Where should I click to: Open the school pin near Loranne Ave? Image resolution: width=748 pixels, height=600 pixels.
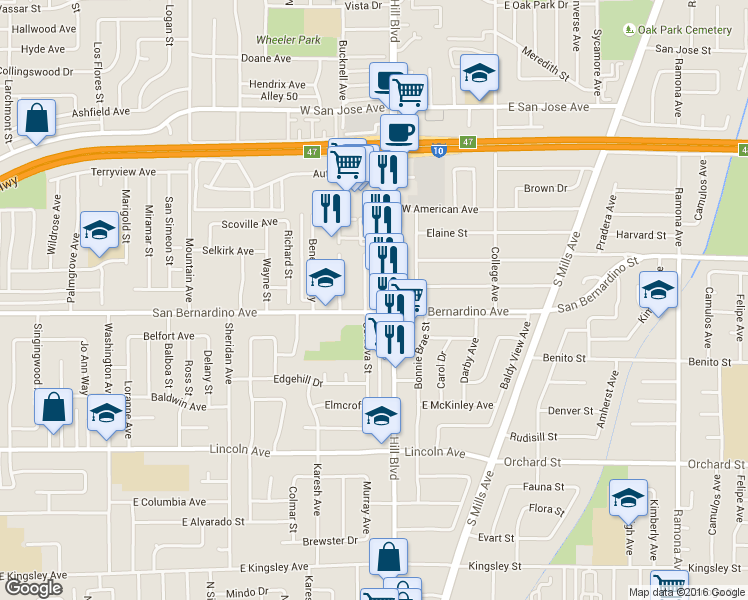pos(105,414)
